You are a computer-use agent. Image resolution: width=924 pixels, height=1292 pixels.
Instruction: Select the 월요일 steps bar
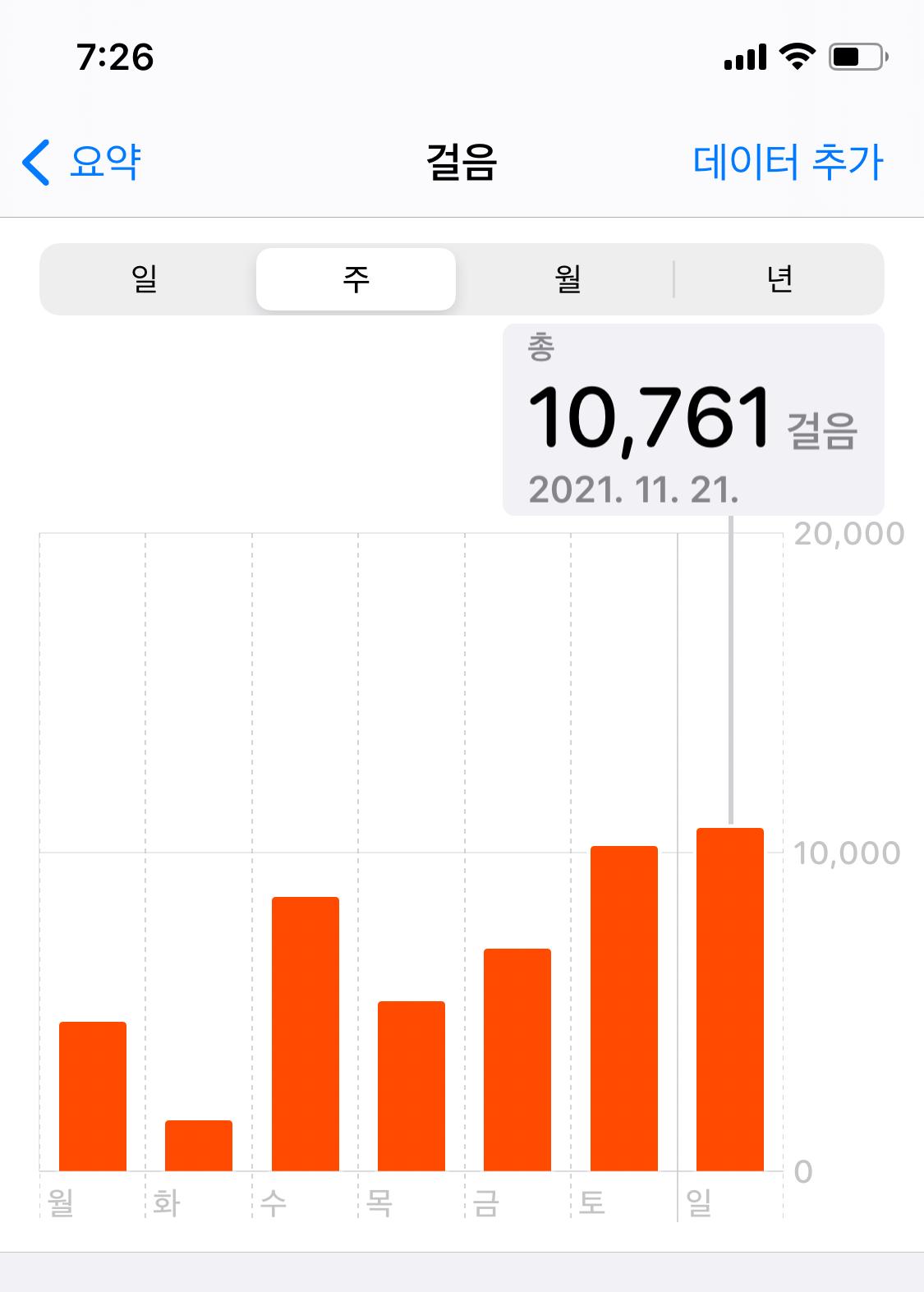pos(93,1096)
